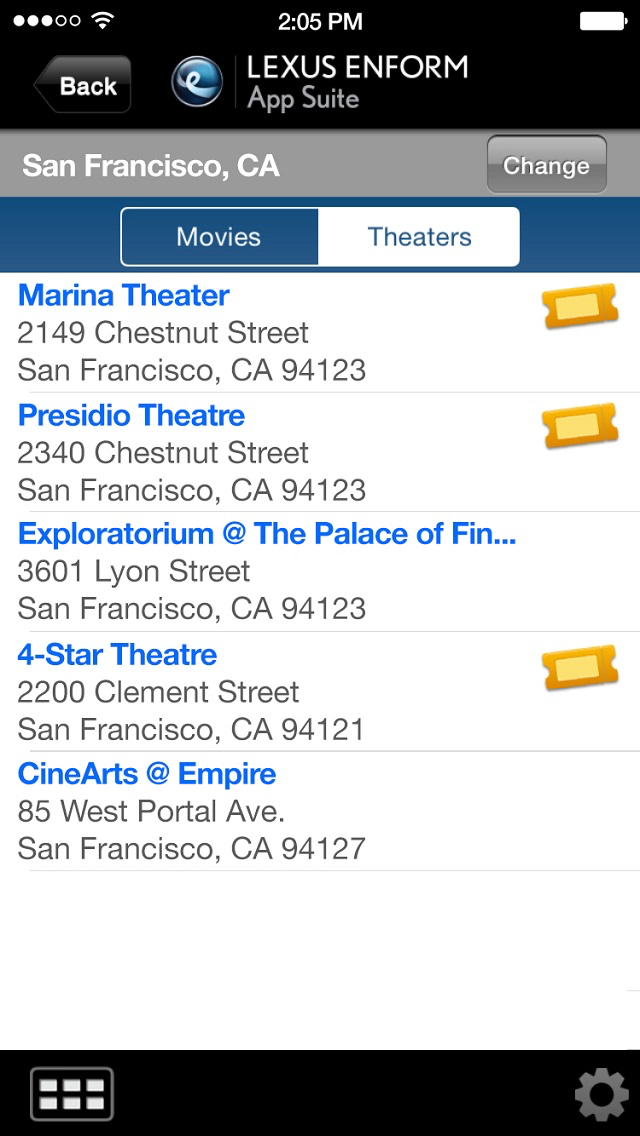Open settings gear
Viewport: 640px width, 1136px height.
[602, 1094]
